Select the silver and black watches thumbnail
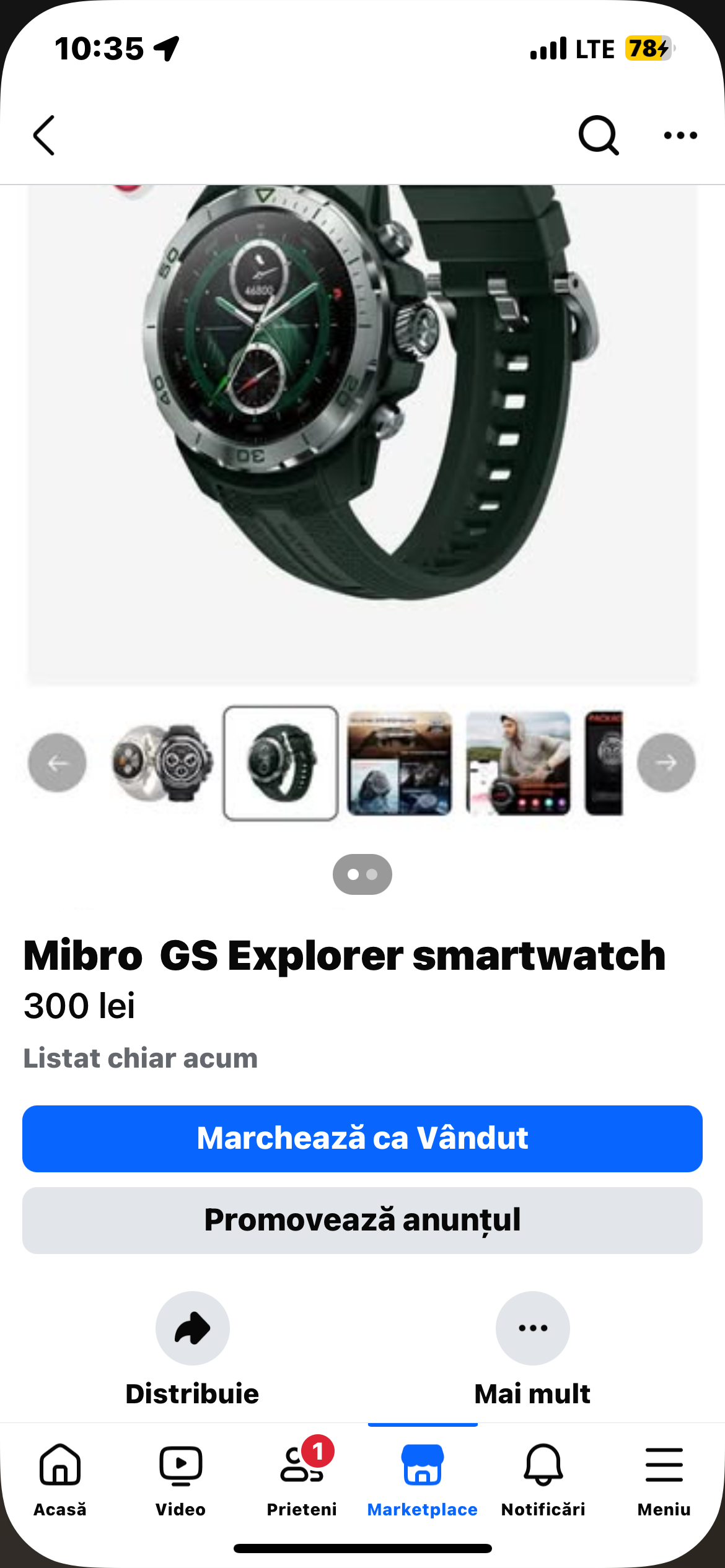Viewport: 725px width, 1568px height. [x=162, y=763]
